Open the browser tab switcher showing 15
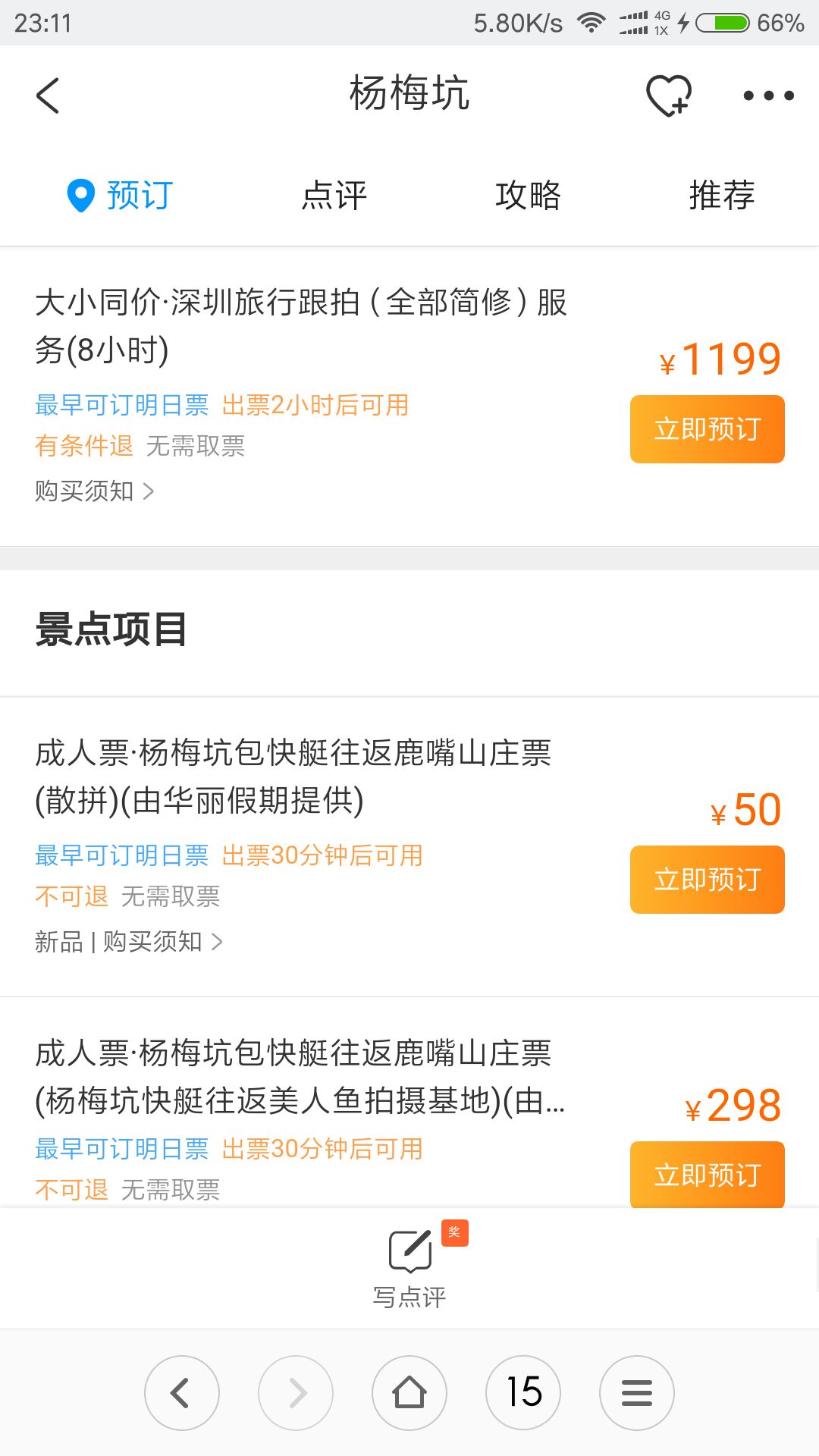This screenshot has height=1456, width=819. point(523,1393)
